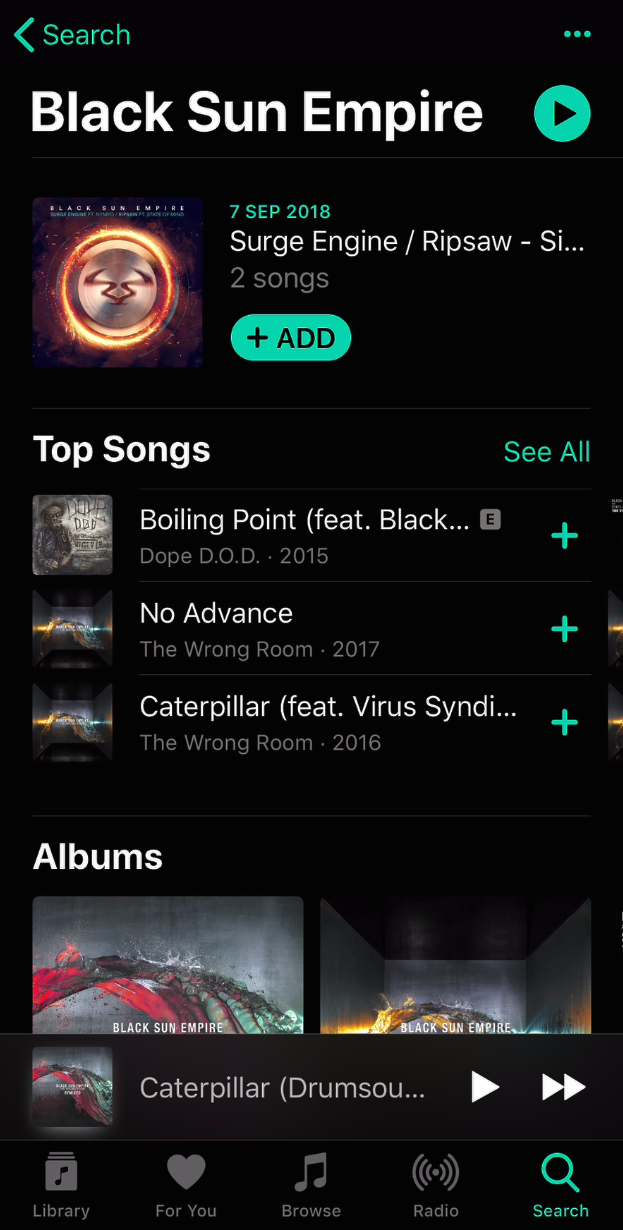This screenshot has width=623, height=1230.
Task: Add Surge Engine / Ripsaw release to library
Action: (290, 338)
